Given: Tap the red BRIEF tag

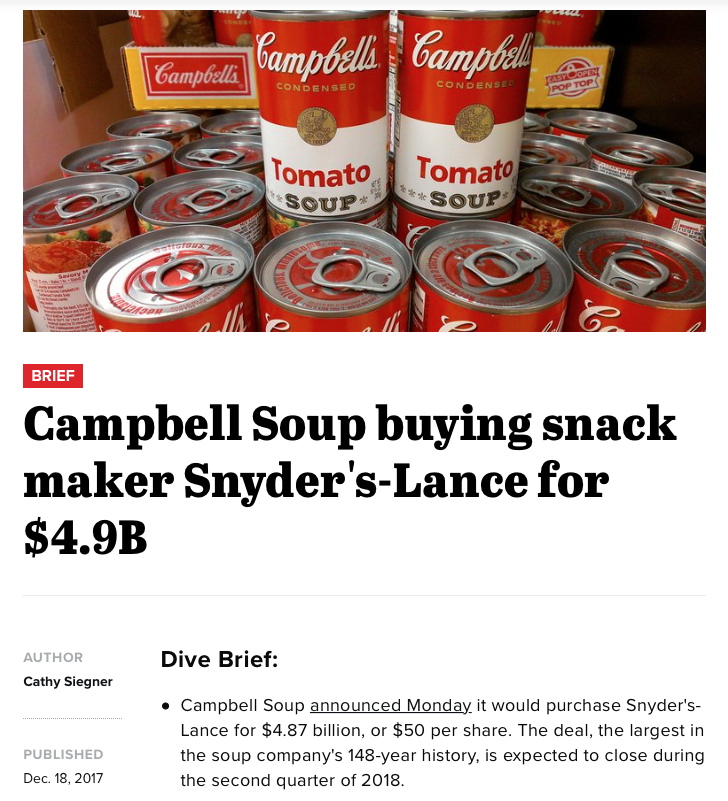Looking at the screenshot, I should click(x=53, y=376).
